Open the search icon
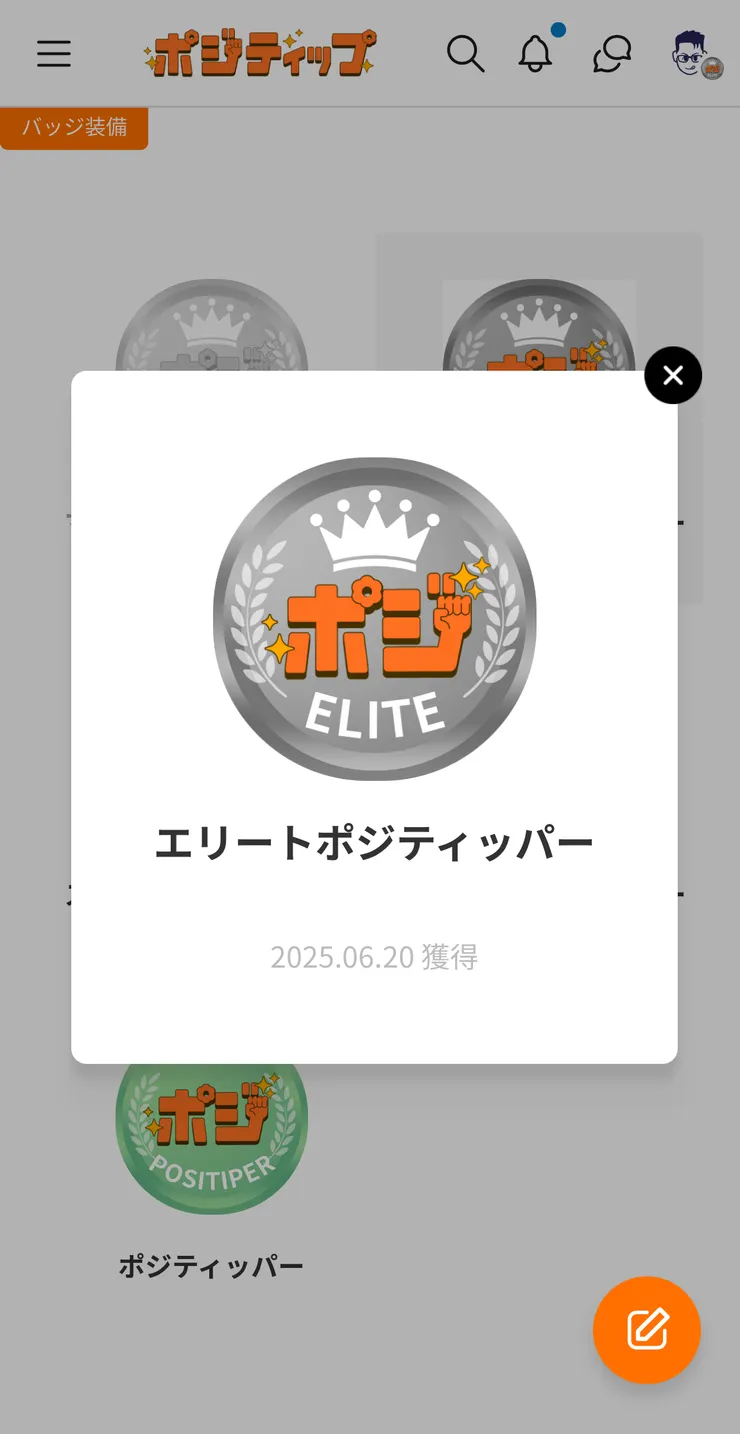Screen dimensions: 740x1434 pyautogui.click(x=465, y=54)
